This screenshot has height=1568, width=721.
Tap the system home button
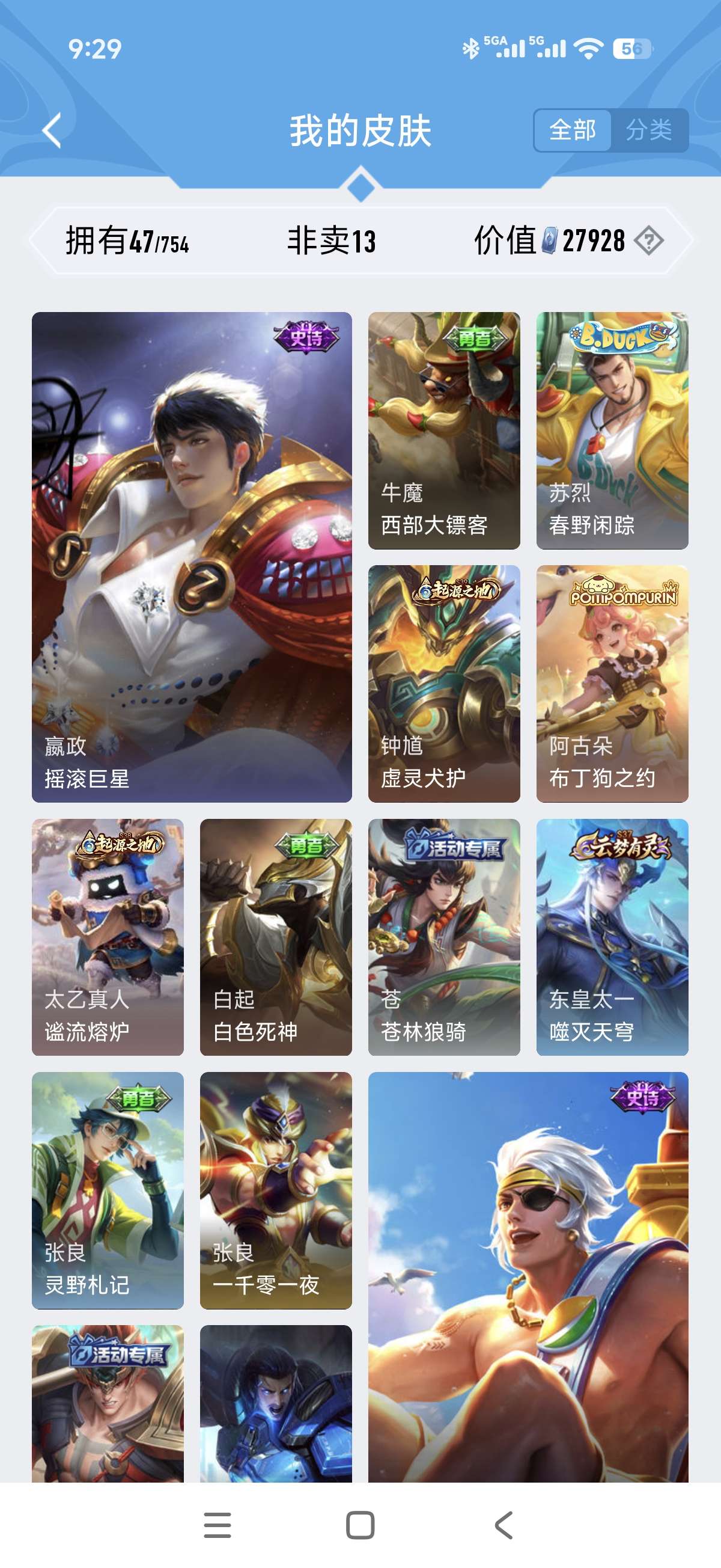pyautogui.click(x=360, y=1525)
